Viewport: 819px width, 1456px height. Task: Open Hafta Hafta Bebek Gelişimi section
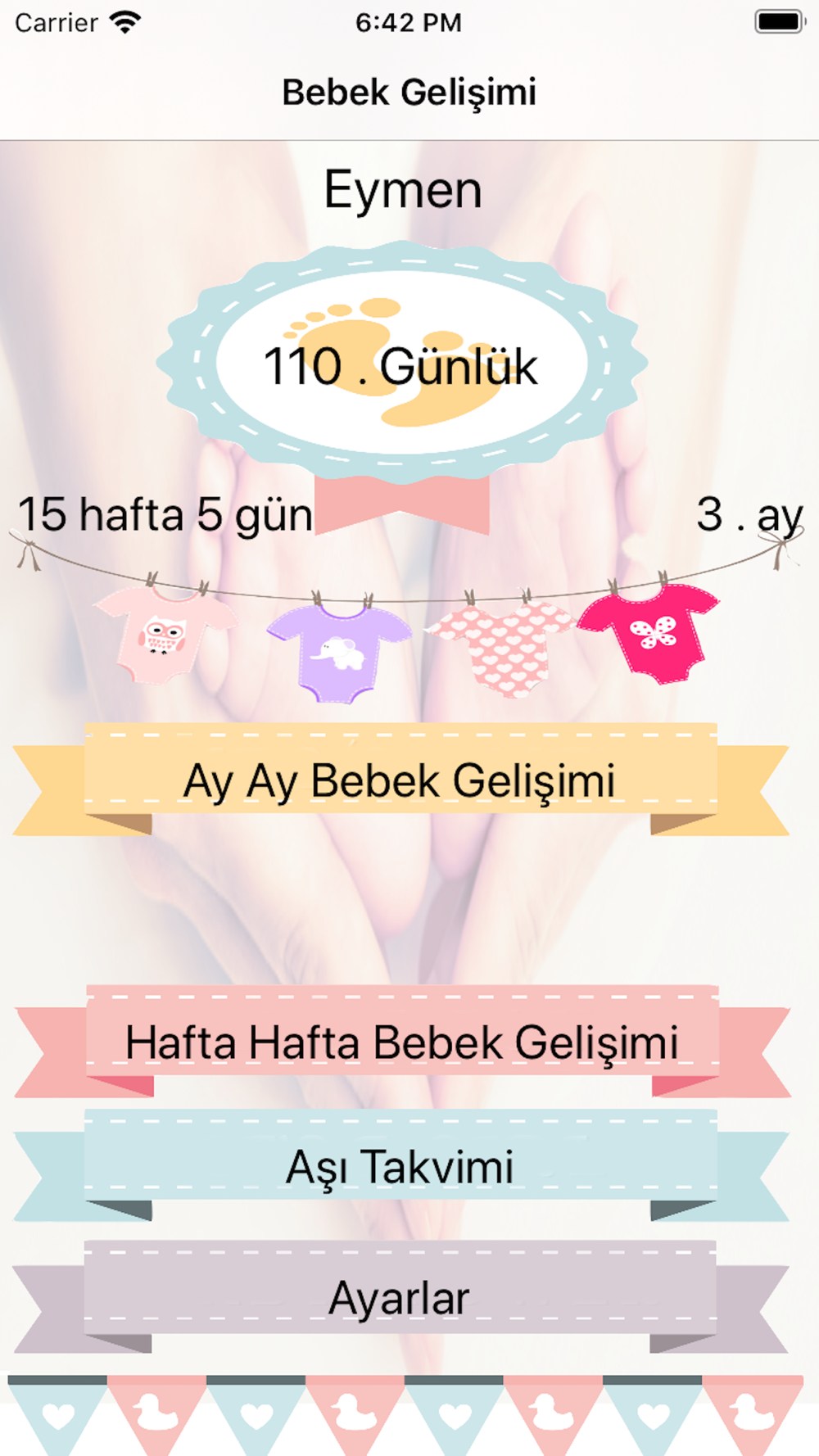point(401,1042)
